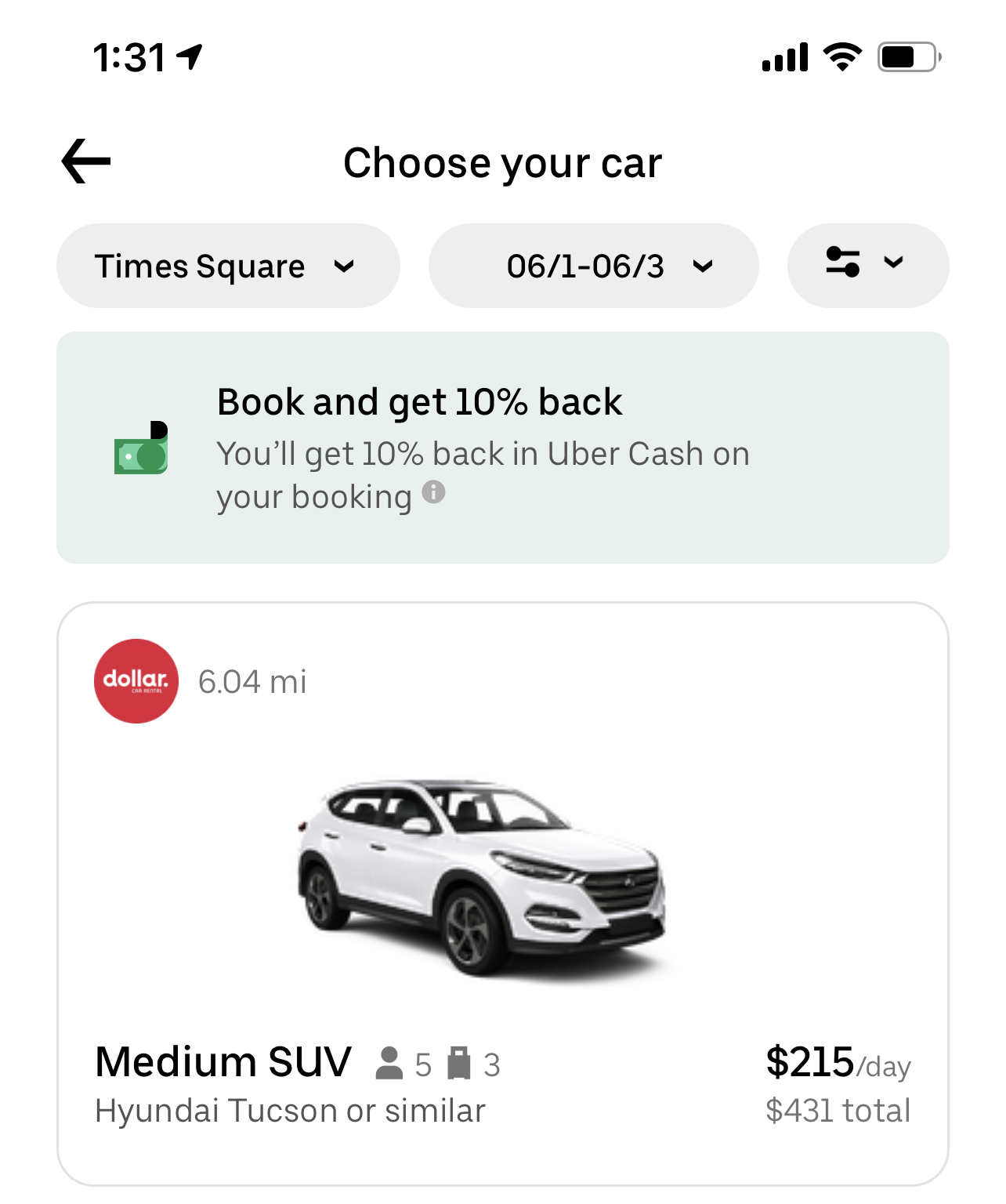Open the Times Square pickup location dropdown

[227, 265]
